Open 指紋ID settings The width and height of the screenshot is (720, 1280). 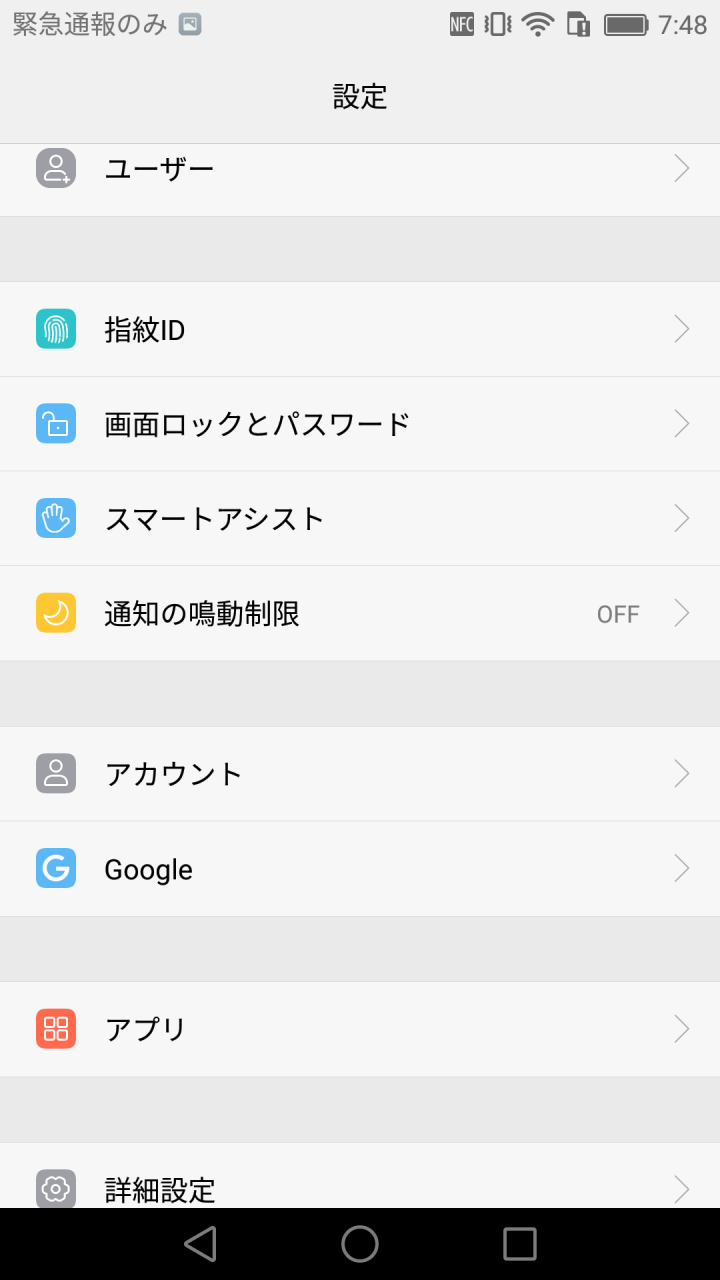click(x=360, y=329)
